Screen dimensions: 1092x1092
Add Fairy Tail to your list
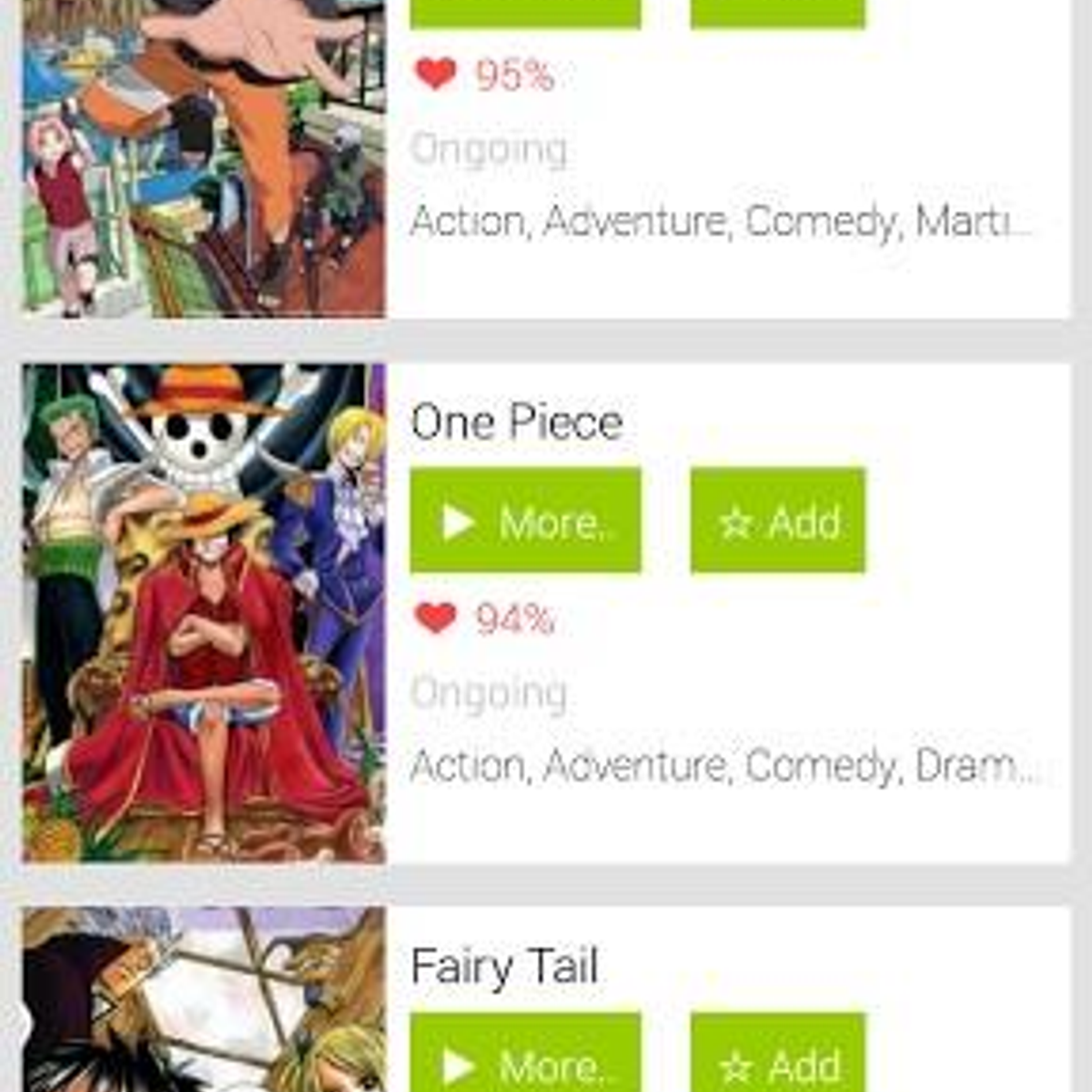point(778,1056)
